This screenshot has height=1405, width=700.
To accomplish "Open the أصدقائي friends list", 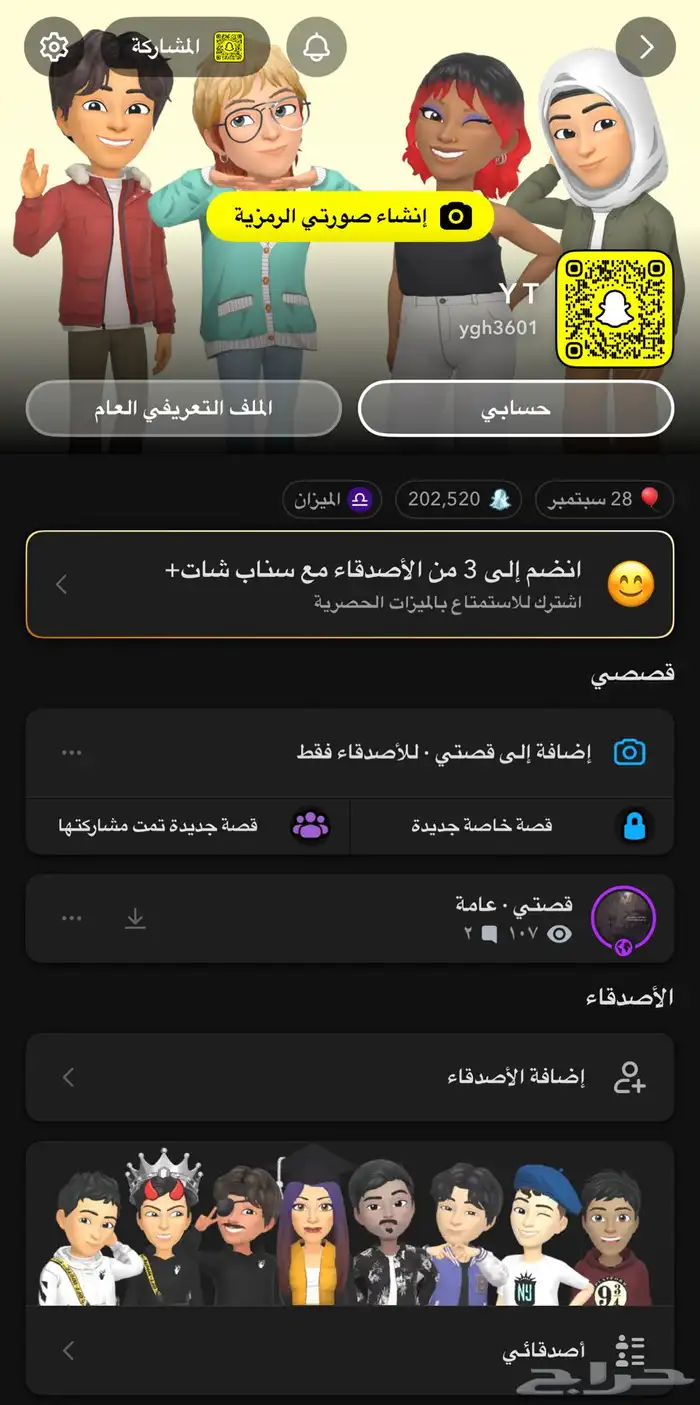I will [350, 1351].
